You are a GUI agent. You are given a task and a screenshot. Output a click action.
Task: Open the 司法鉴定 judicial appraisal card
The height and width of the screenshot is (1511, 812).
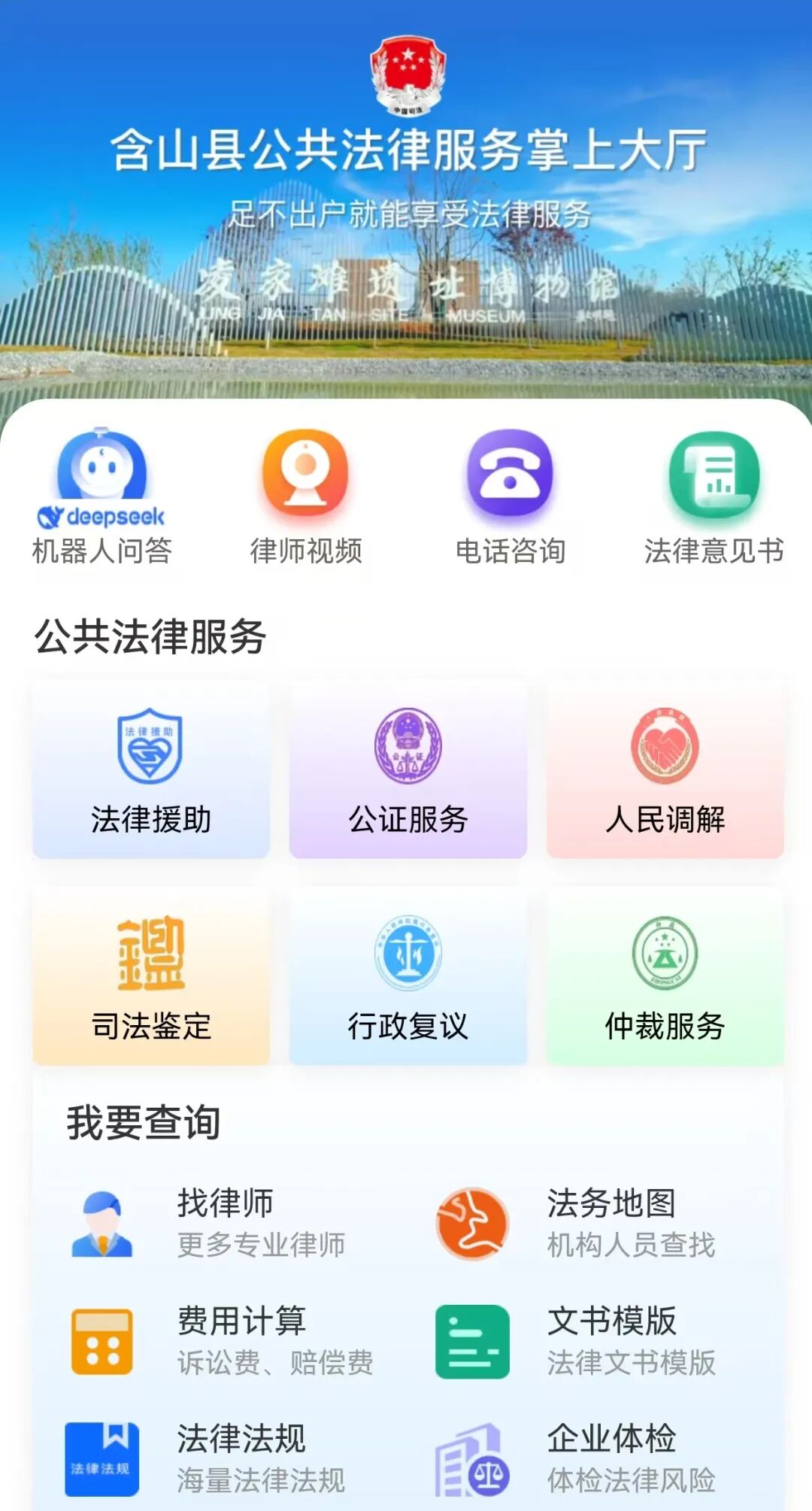pos(151,978)
